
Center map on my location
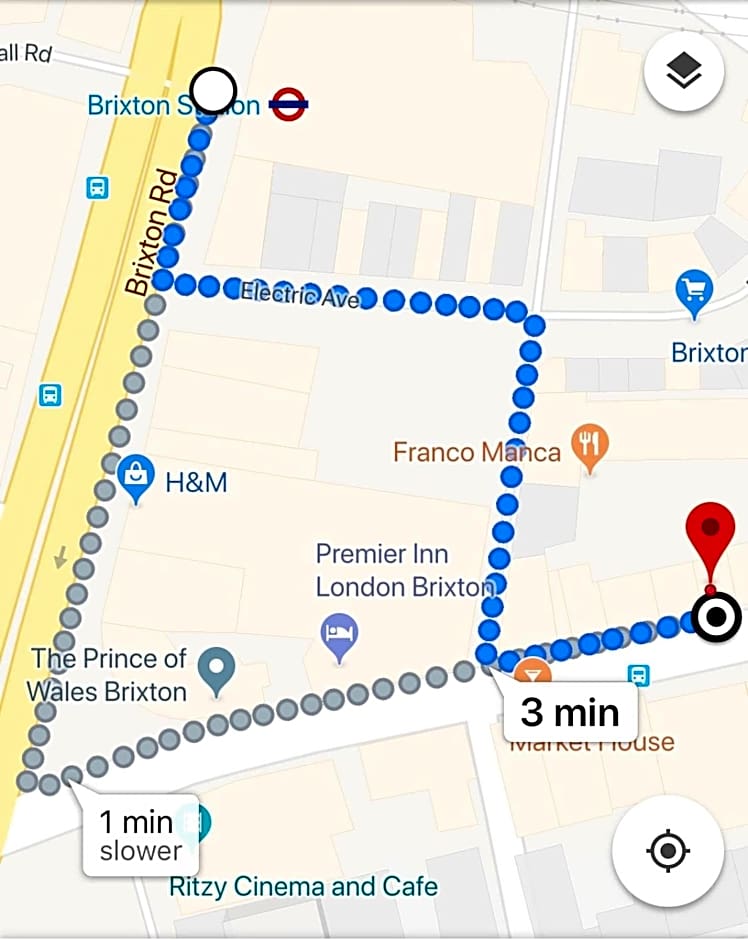pyautogui.click(x=668, y=851)
